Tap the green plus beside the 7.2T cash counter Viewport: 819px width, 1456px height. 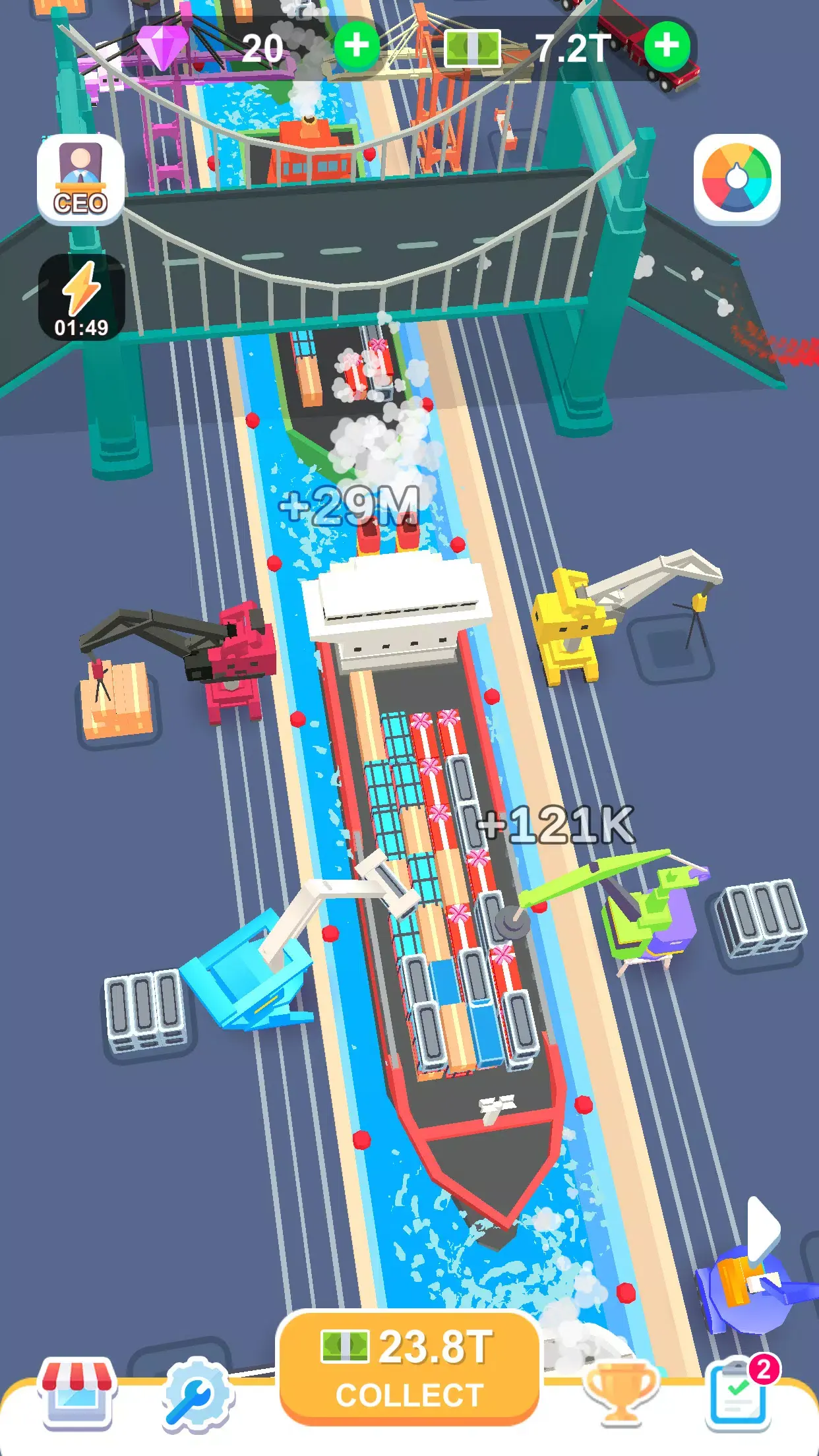(668, 46)
